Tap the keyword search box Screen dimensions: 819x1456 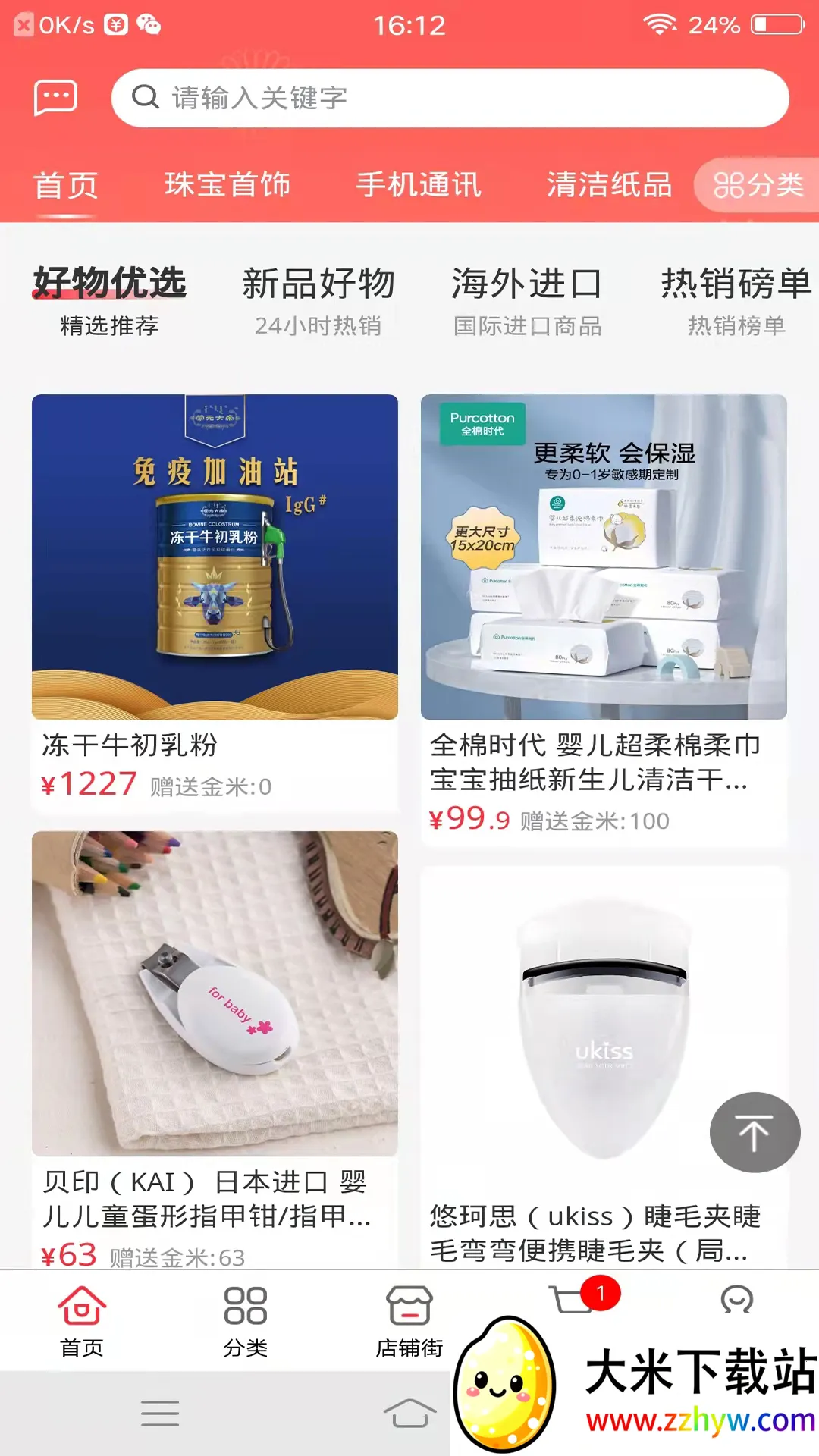click(x=450, y=98)
